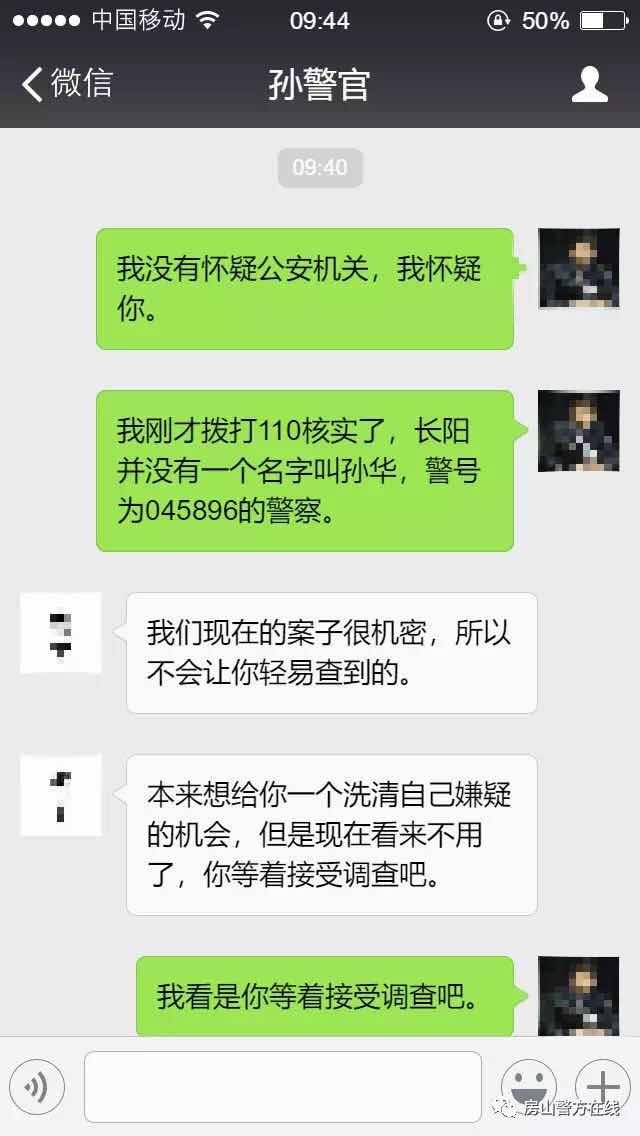Open own avatar beside the 拨打110核实 message

tap(578, 430)
